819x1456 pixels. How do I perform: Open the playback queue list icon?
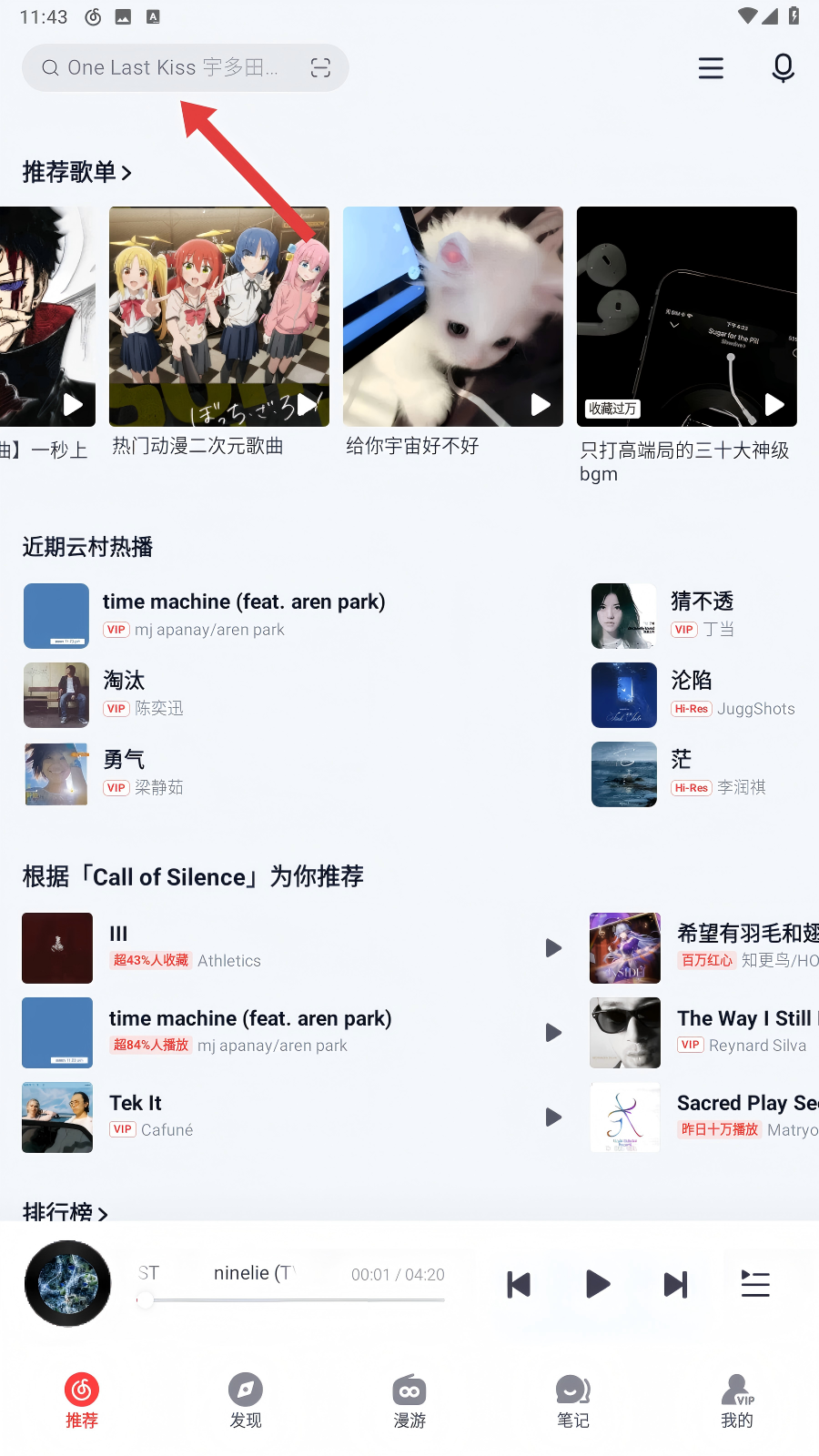(x=755, y=1285)
